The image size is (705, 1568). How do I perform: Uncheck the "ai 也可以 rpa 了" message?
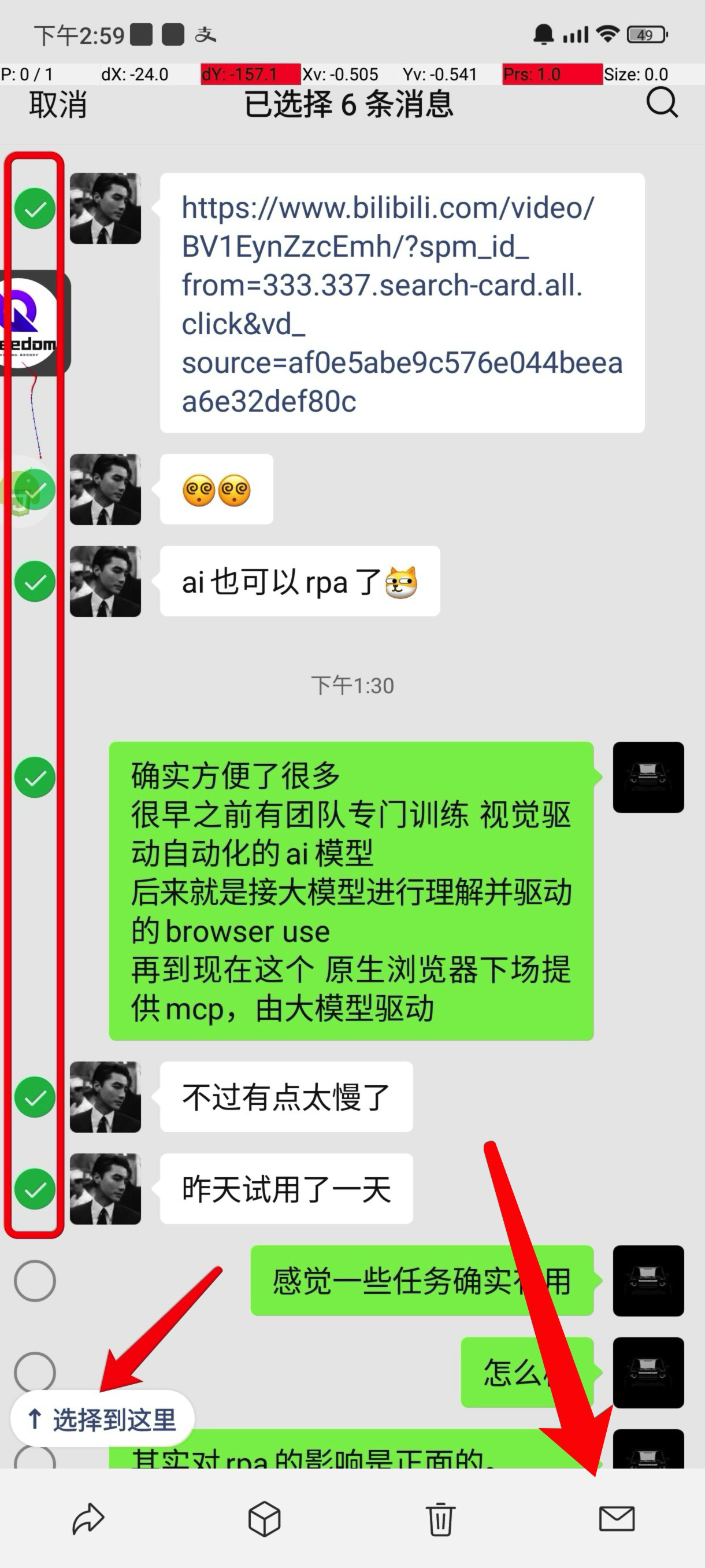35,581
